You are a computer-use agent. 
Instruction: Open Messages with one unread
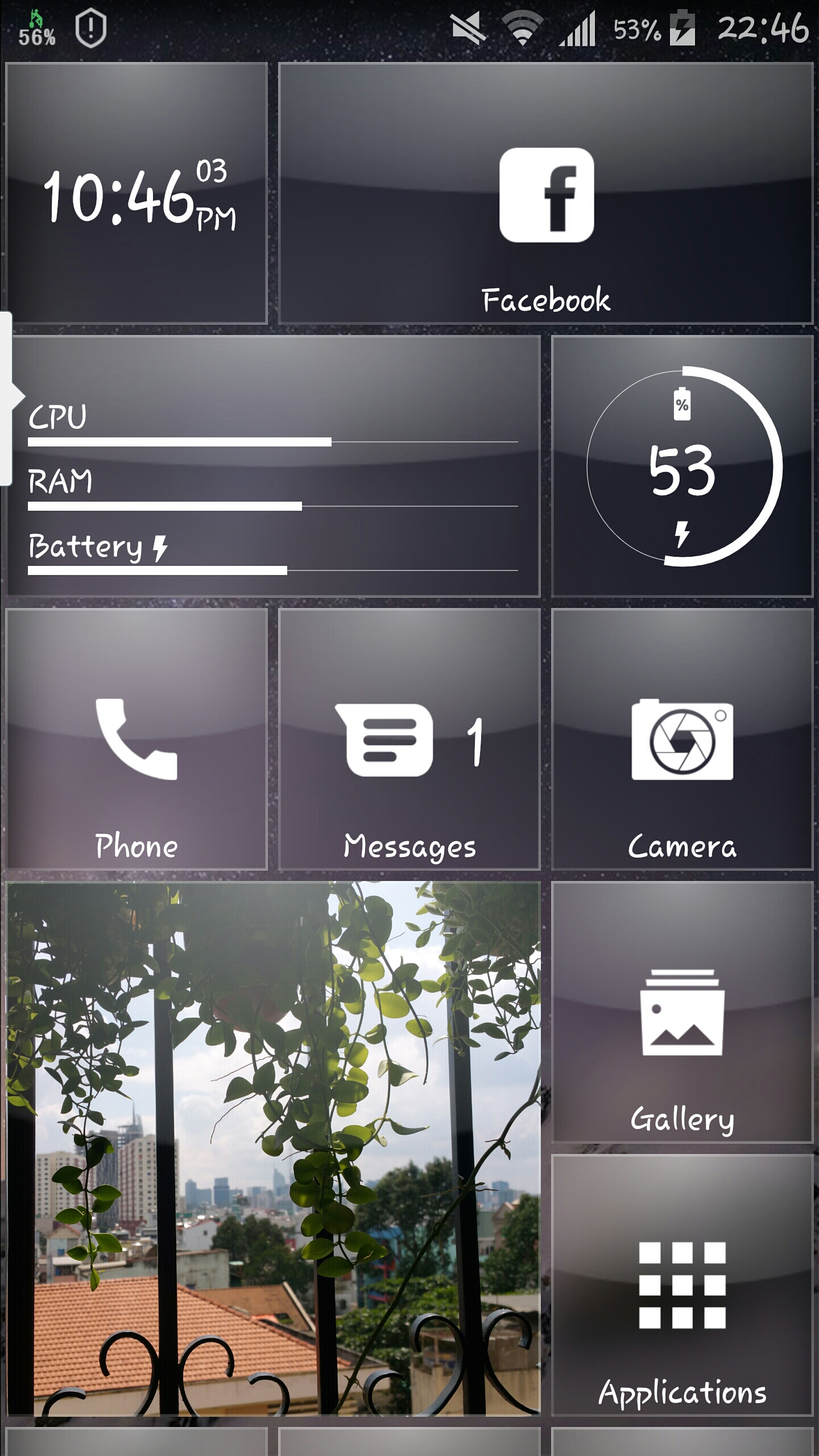pos(409,739)
